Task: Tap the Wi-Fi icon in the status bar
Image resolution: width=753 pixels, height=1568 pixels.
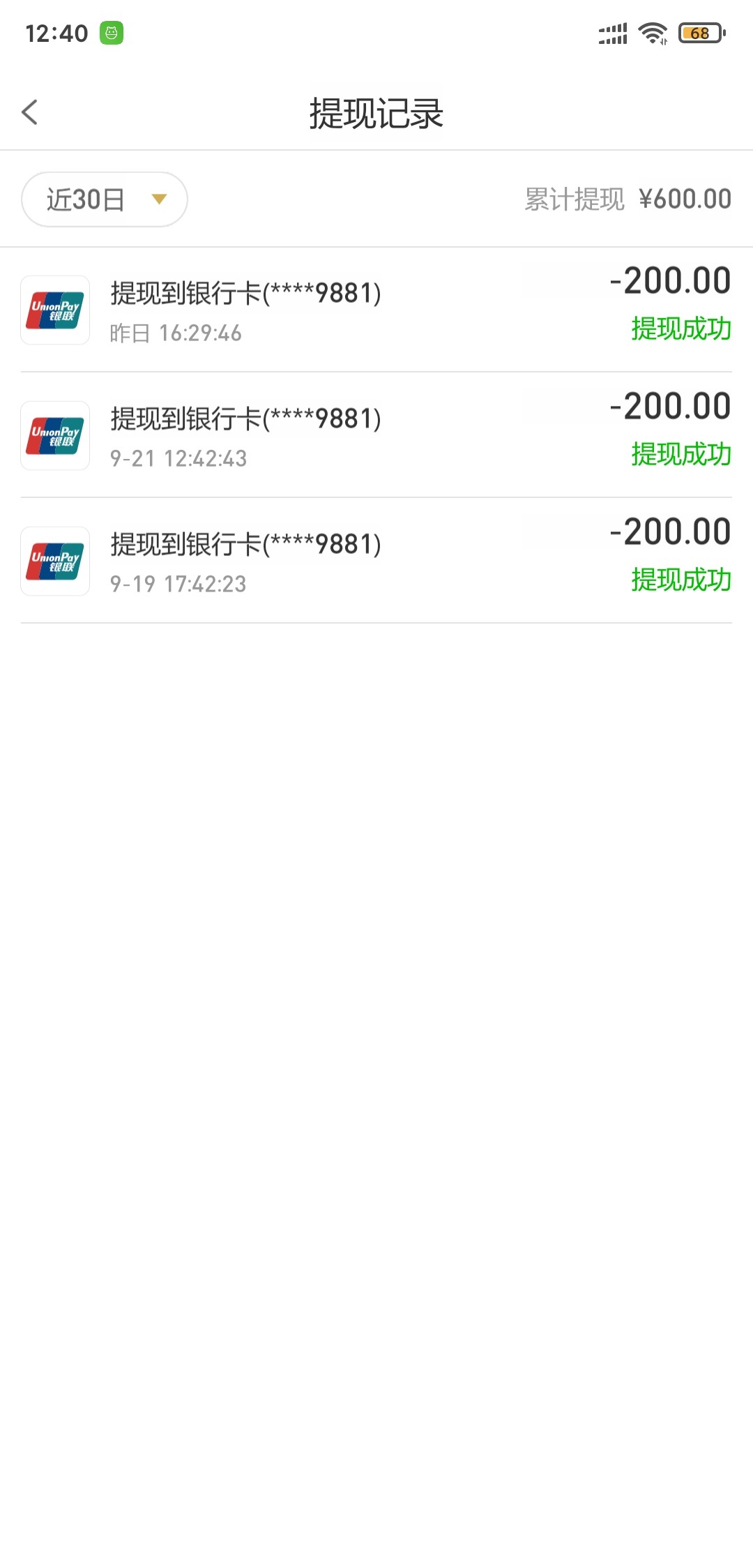Action: [x=653, y=31]
